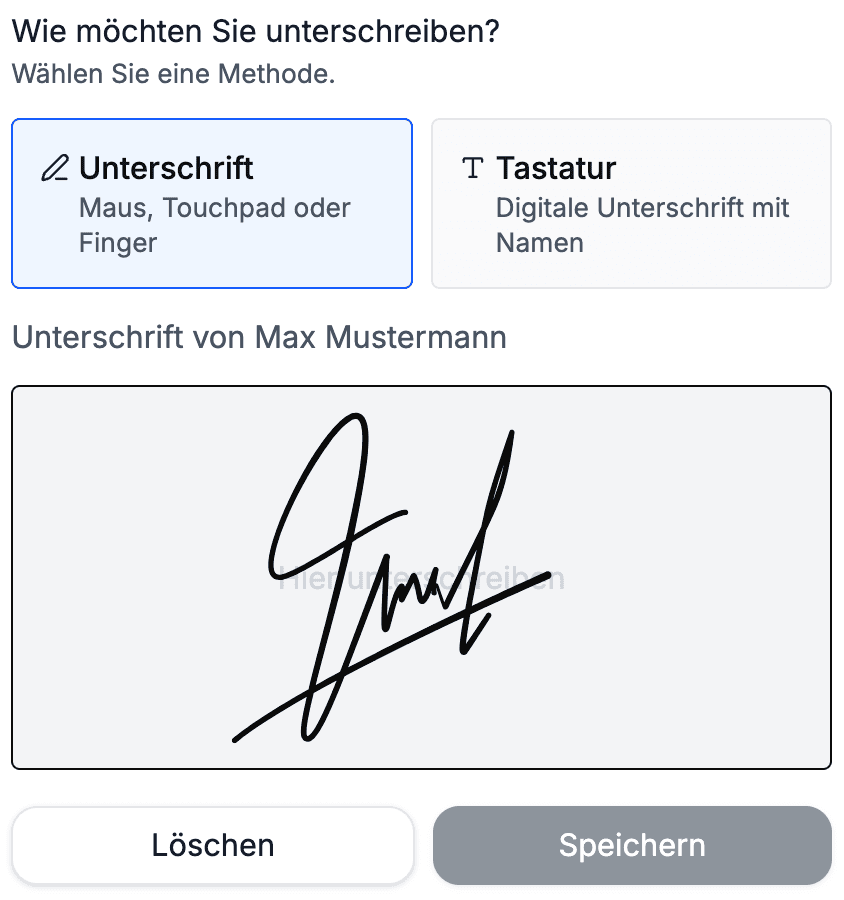Select the pen icon for handwritten signature
Viewport: 844px width, 900px height.
coord(55,168)
